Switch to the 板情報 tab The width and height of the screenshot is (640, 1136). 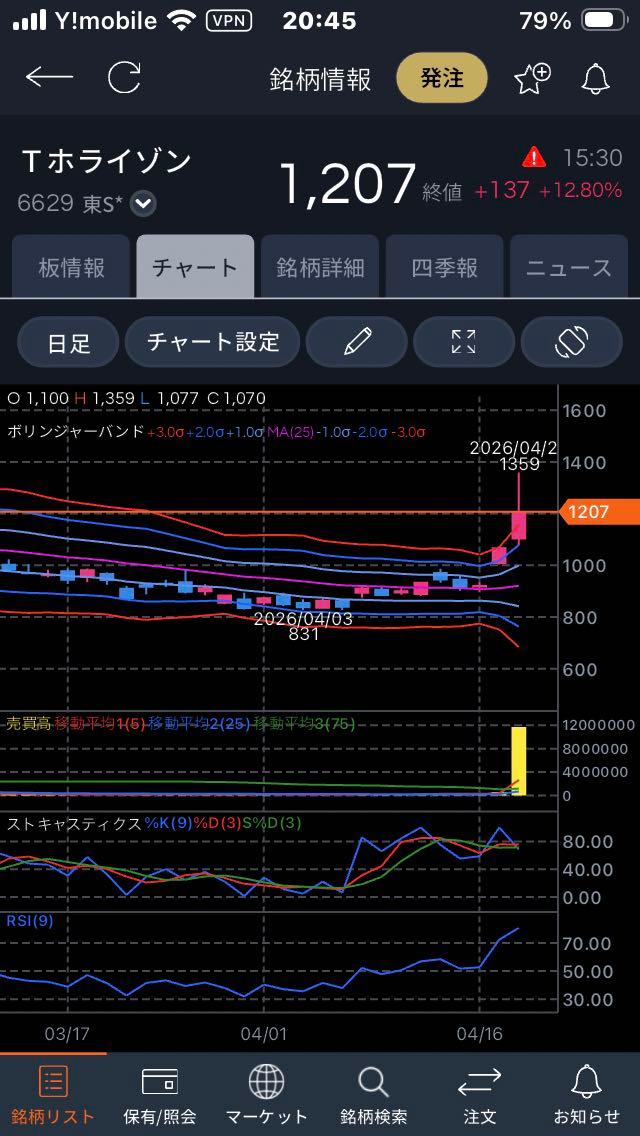click(71, 267)
